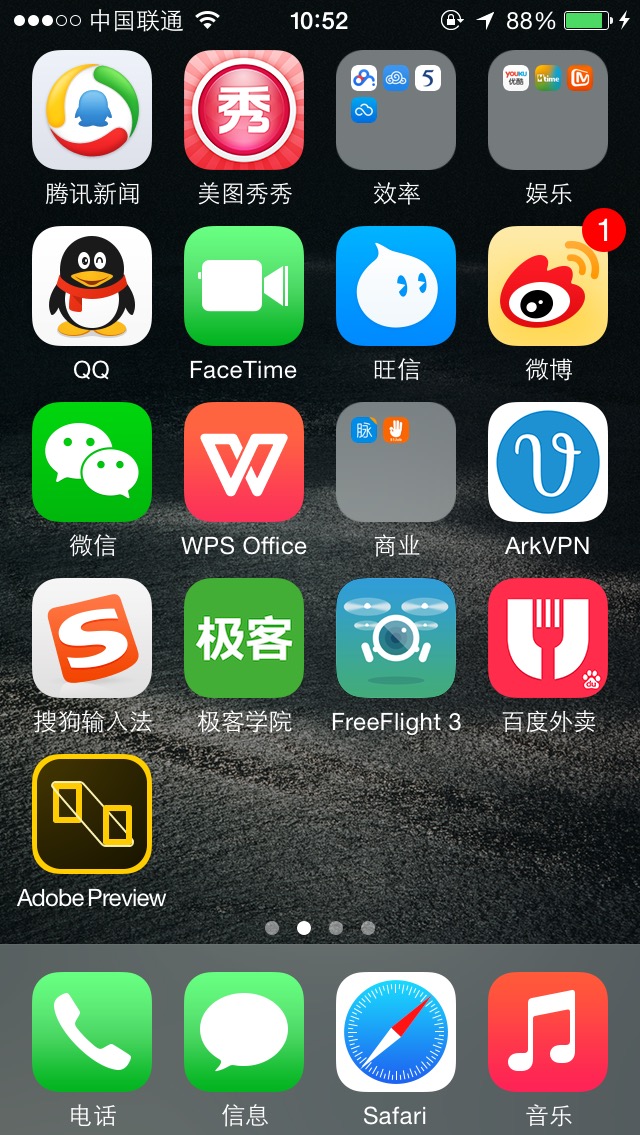Launch 微信

[x=92, y=462]
